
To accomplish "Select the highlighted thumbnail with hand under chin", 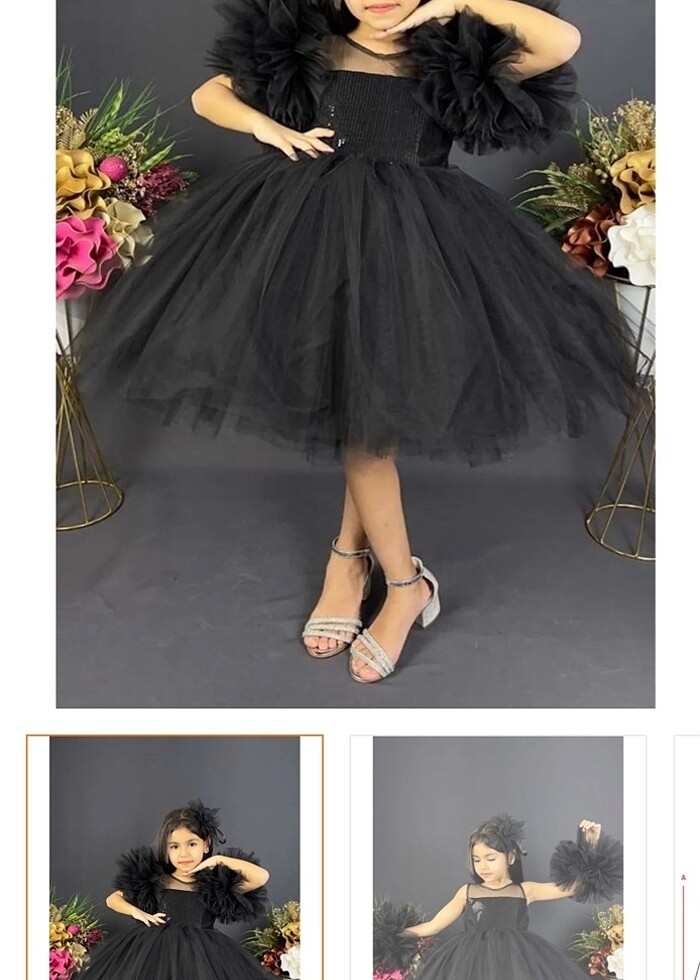I will (175, 858).
